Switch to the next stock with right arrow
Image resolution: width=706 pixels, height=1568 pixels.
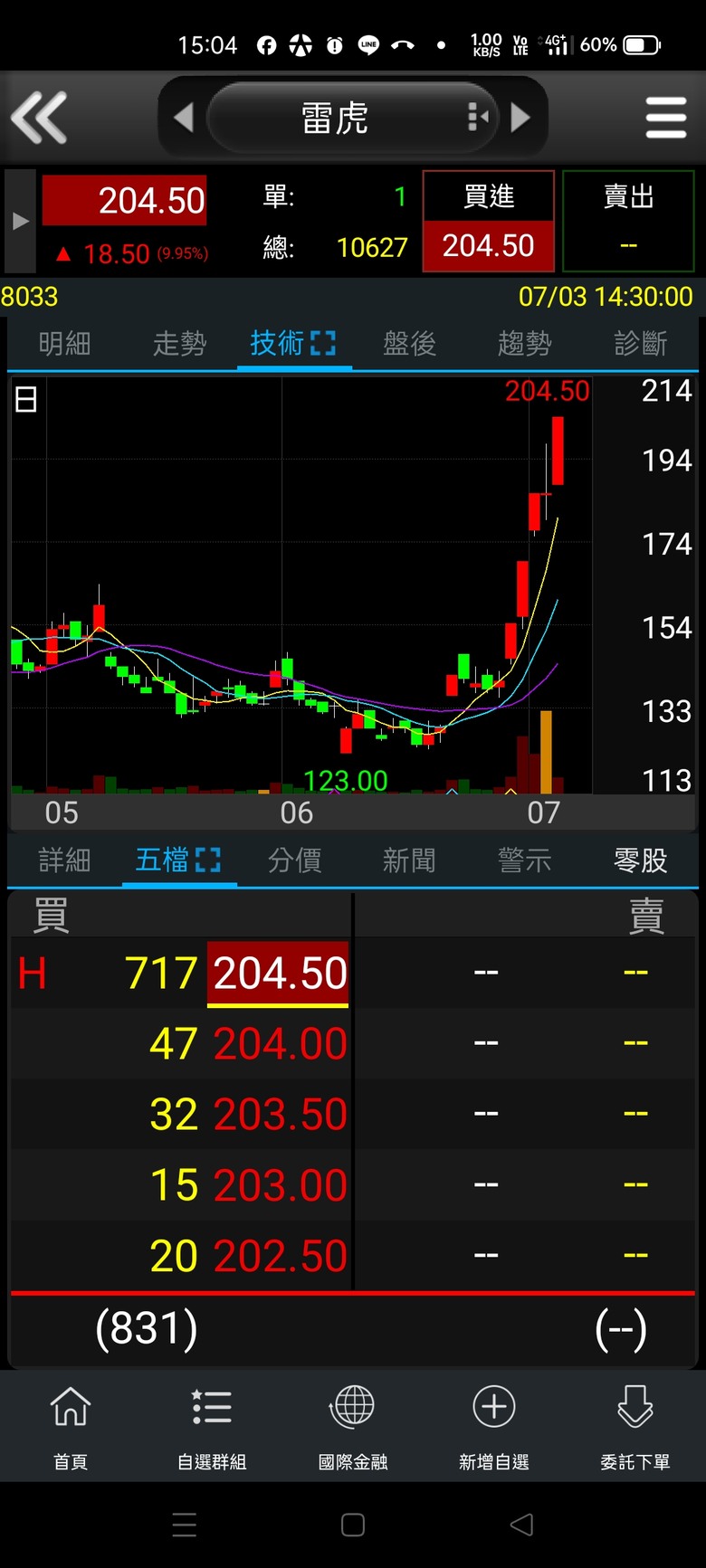[x=520, y=118]
